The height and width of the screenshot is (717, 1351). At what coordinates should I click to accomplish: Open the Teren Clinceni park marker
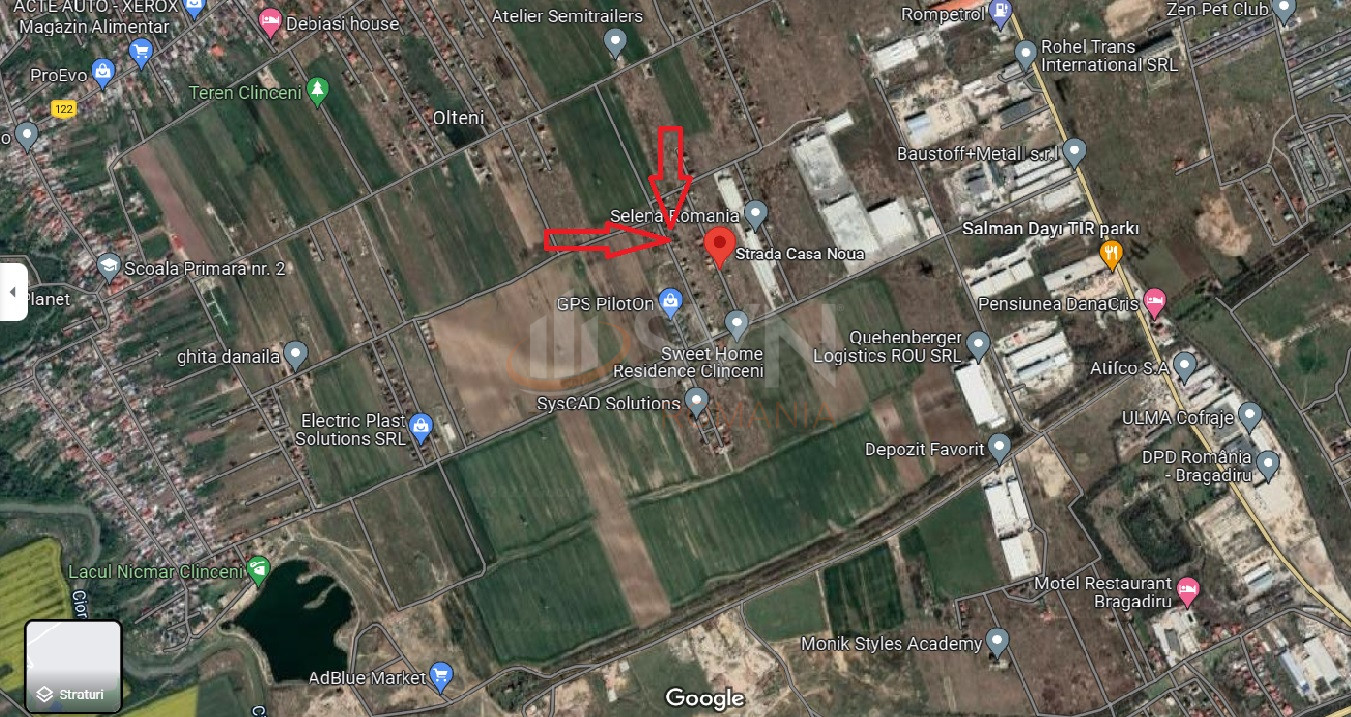pos(318,92)
